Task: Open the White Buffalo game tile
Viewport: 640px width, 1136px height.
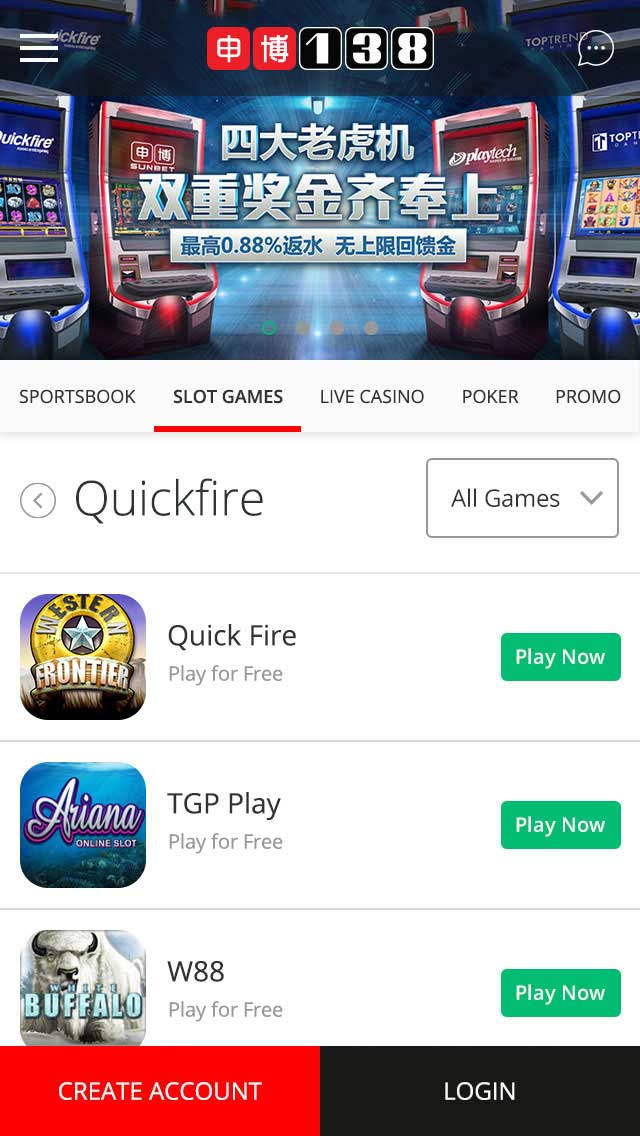Action: point(83,988)
